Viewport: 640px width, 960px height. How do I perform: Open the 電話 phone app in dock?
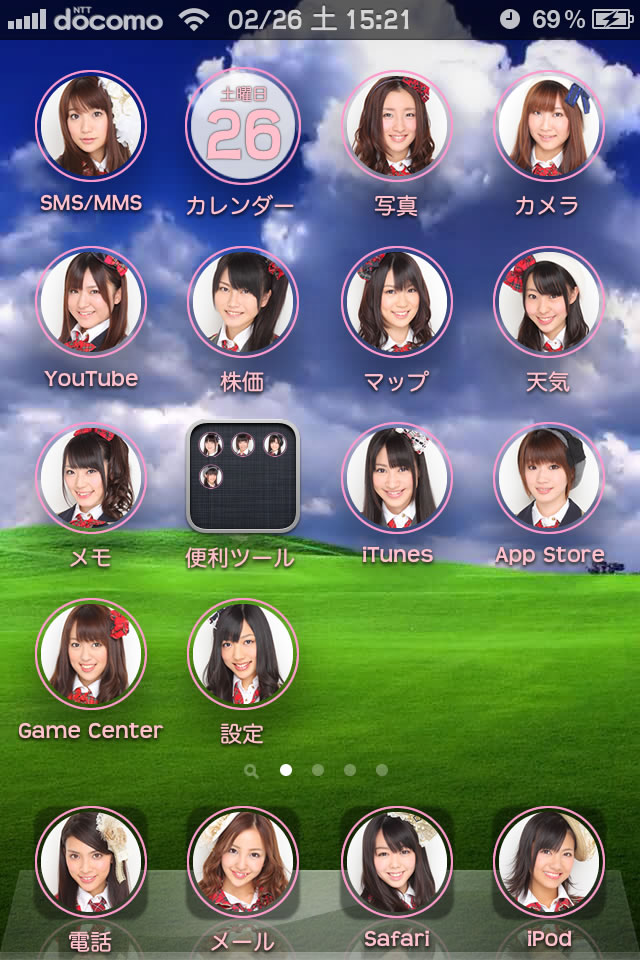(91, 862)
